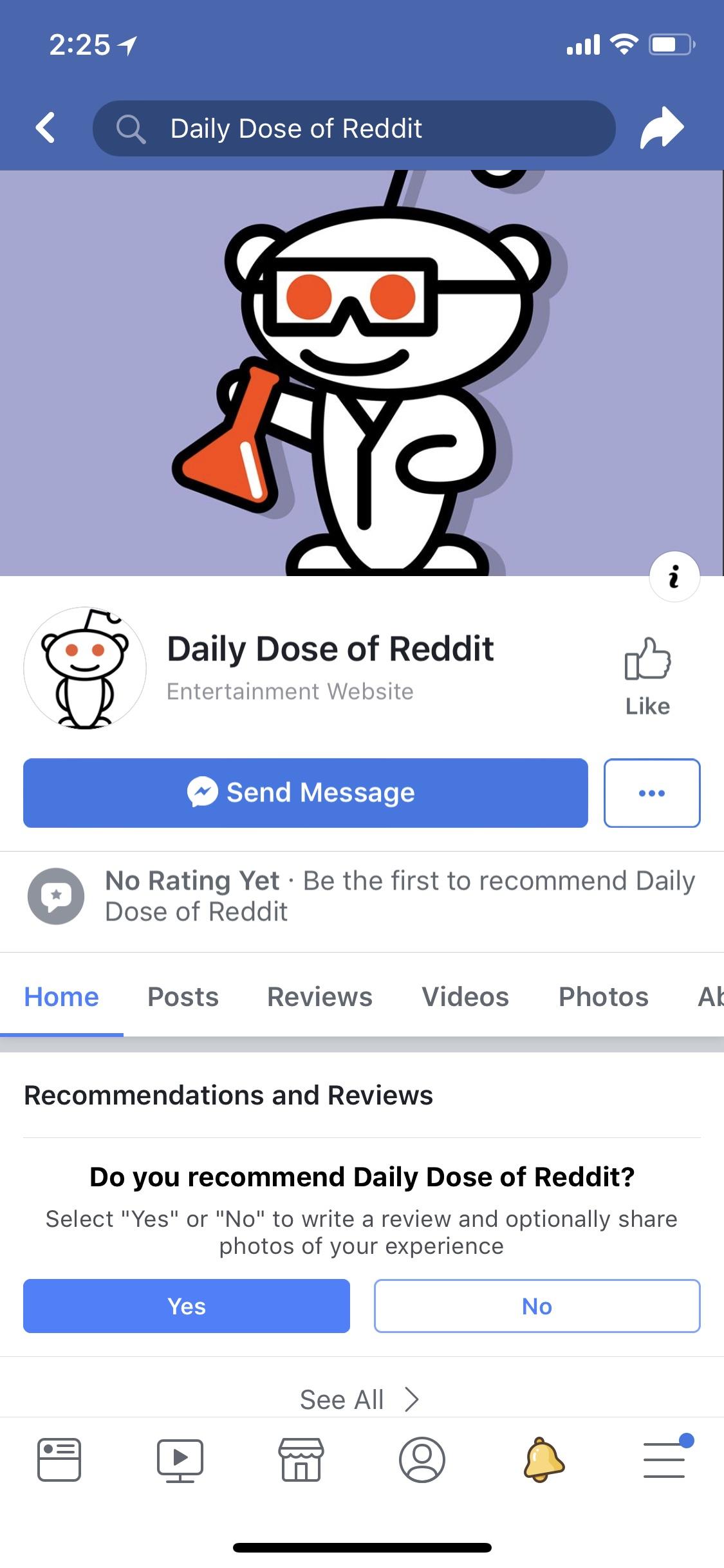Go to the News Feed tab
Screen dimensions: 724x1568
click(x=59, y=1460)
